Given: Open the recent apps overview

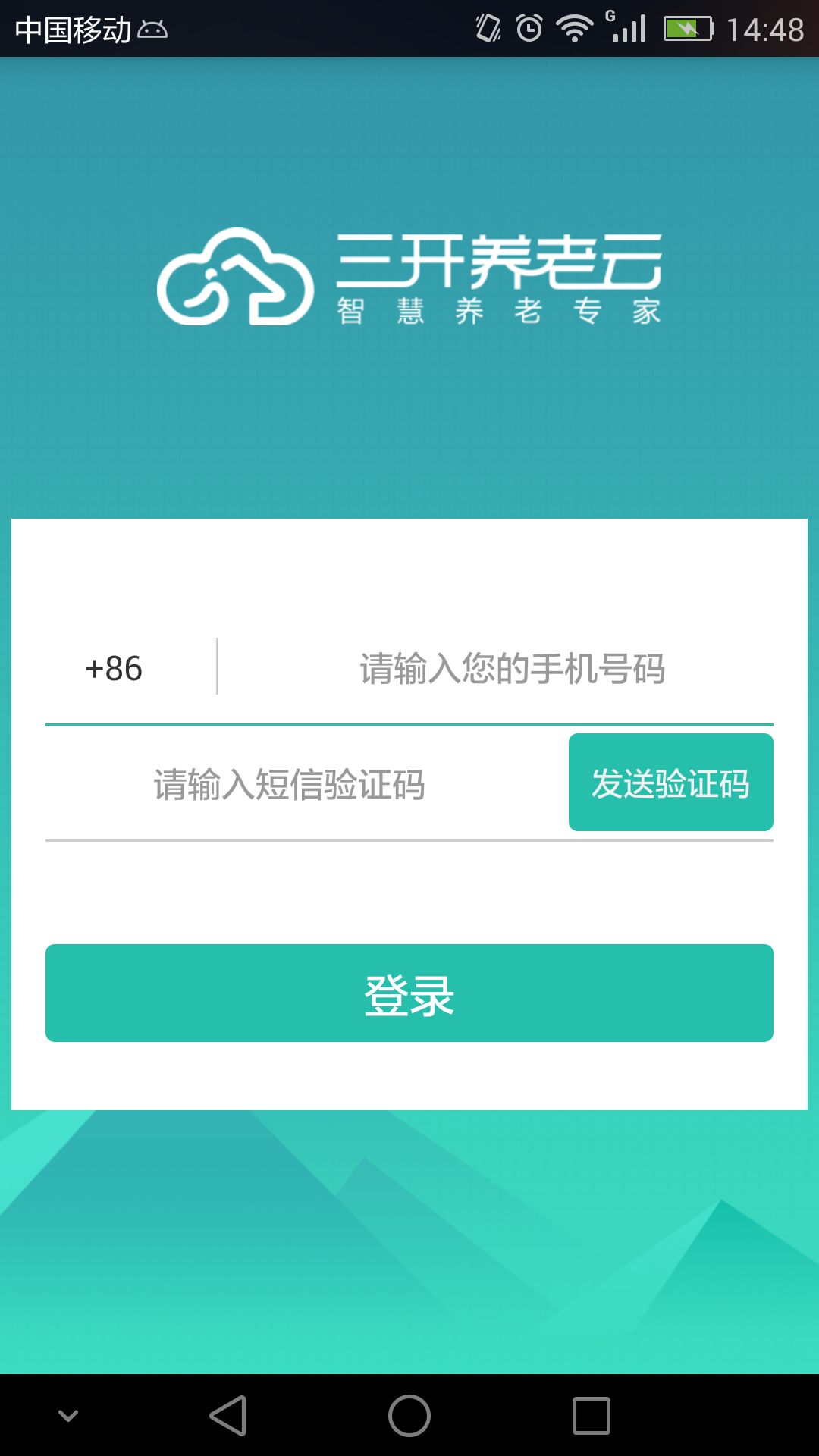Looking at the screenshot, I should click(x=591, y=1416).
